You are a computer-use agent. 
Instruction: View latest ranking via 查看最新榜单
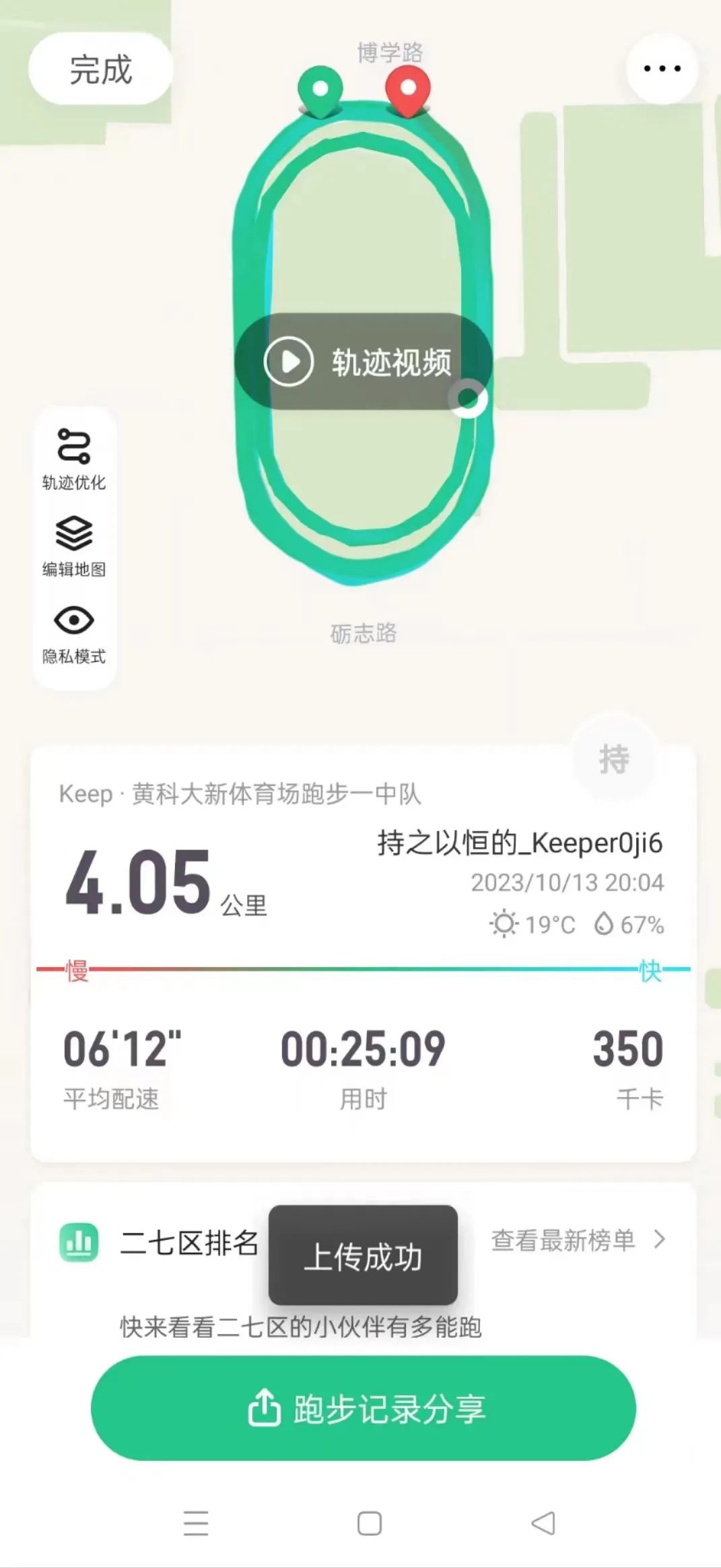578,1240
